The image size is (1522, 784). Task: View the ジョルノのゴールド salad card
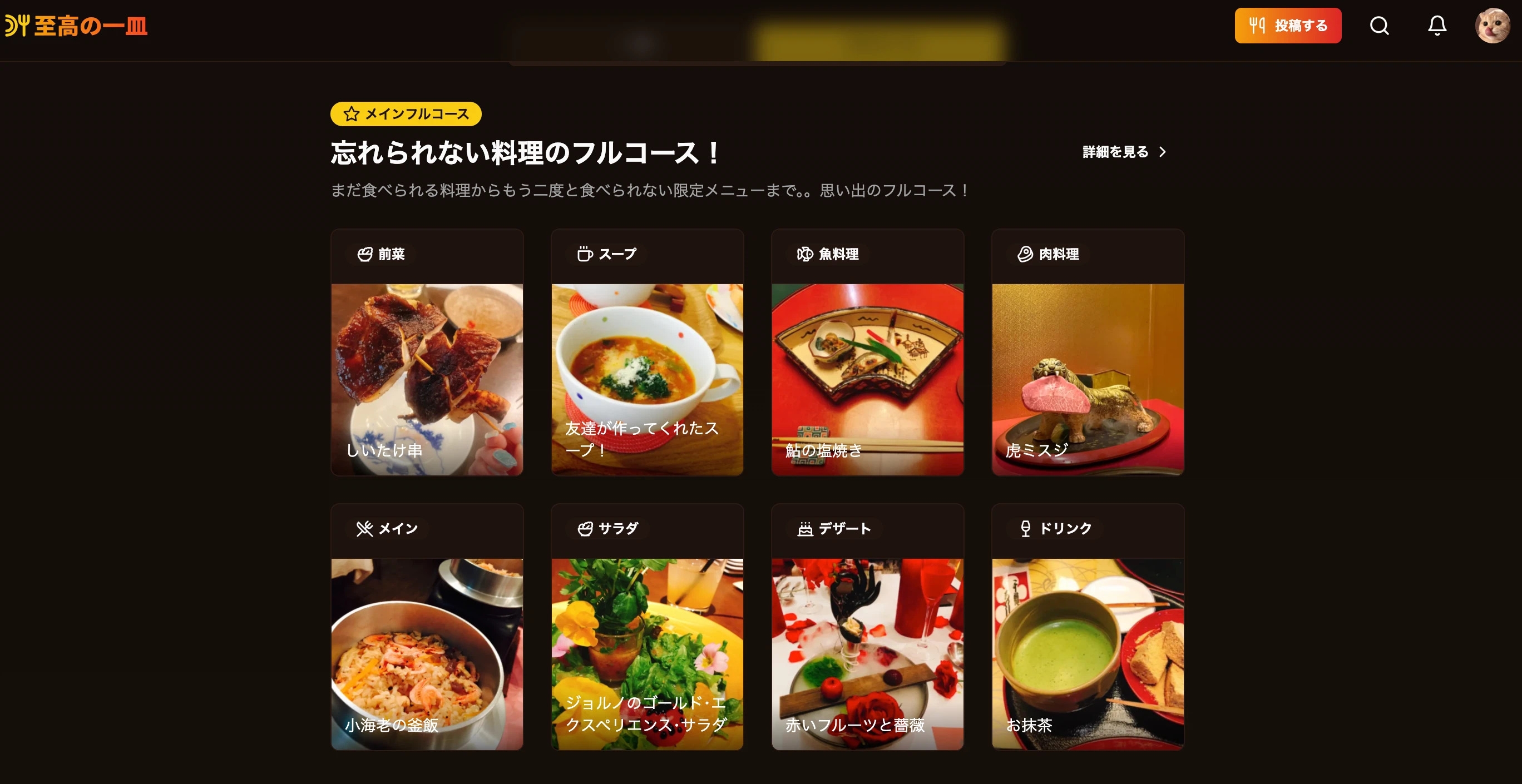tap(647, 653)
